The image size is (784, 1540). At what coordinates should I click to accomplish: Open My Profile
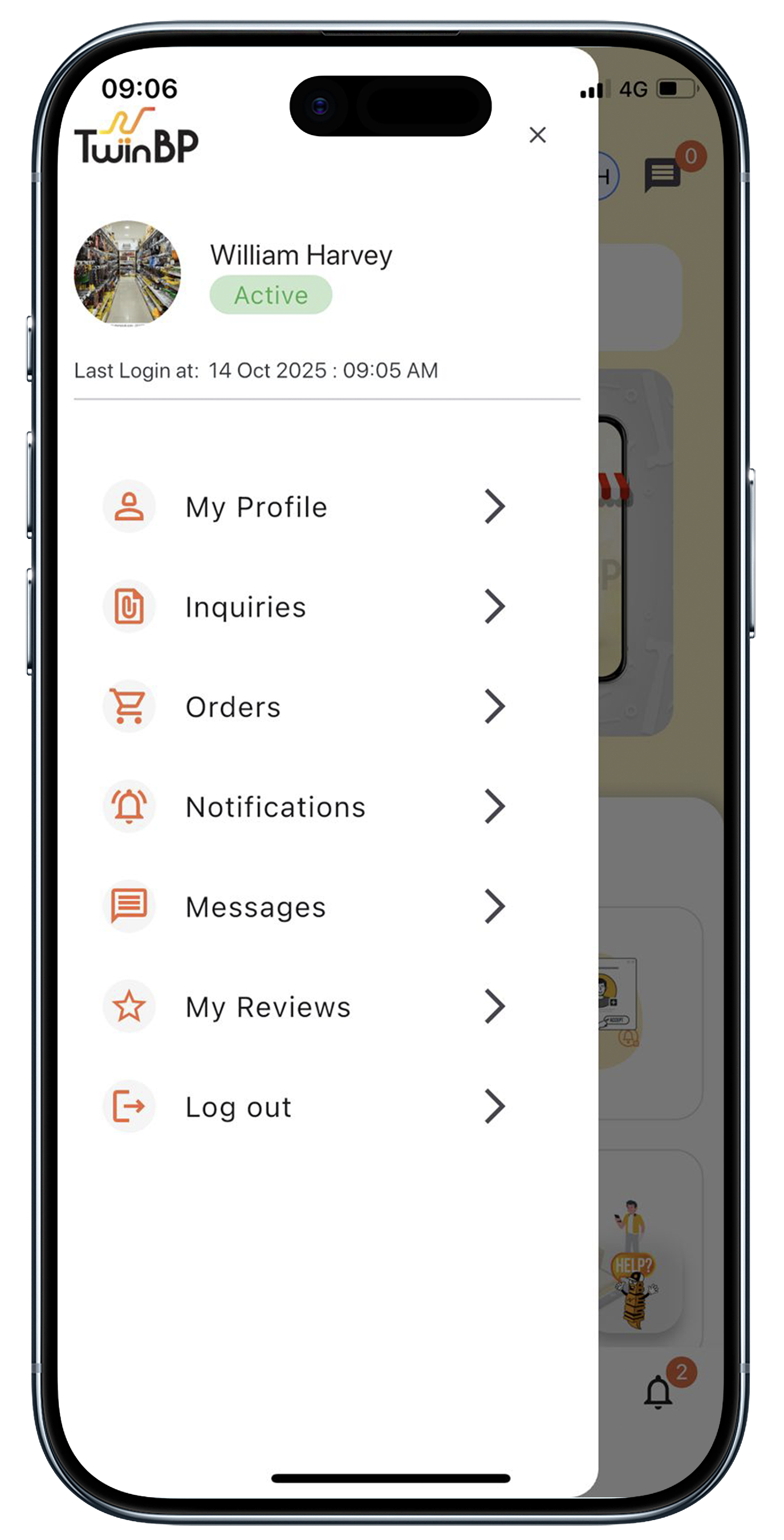(304, 507)
